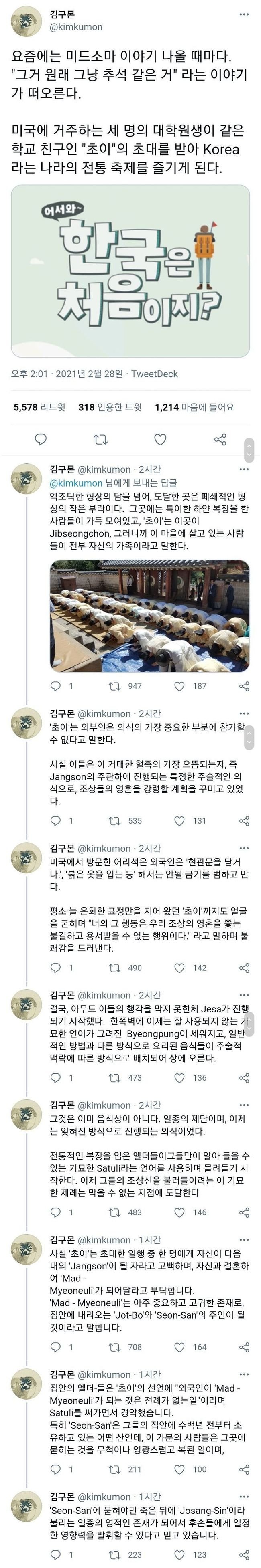The image size is (261, 1568).
Task: Like the reply with 187 likes
Action: click(180, 686)
